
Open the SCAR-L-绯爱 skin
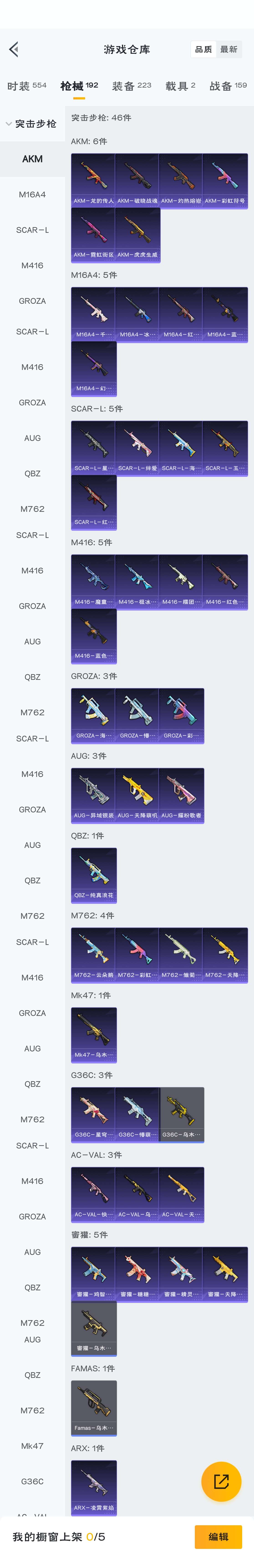pos(137,447)
